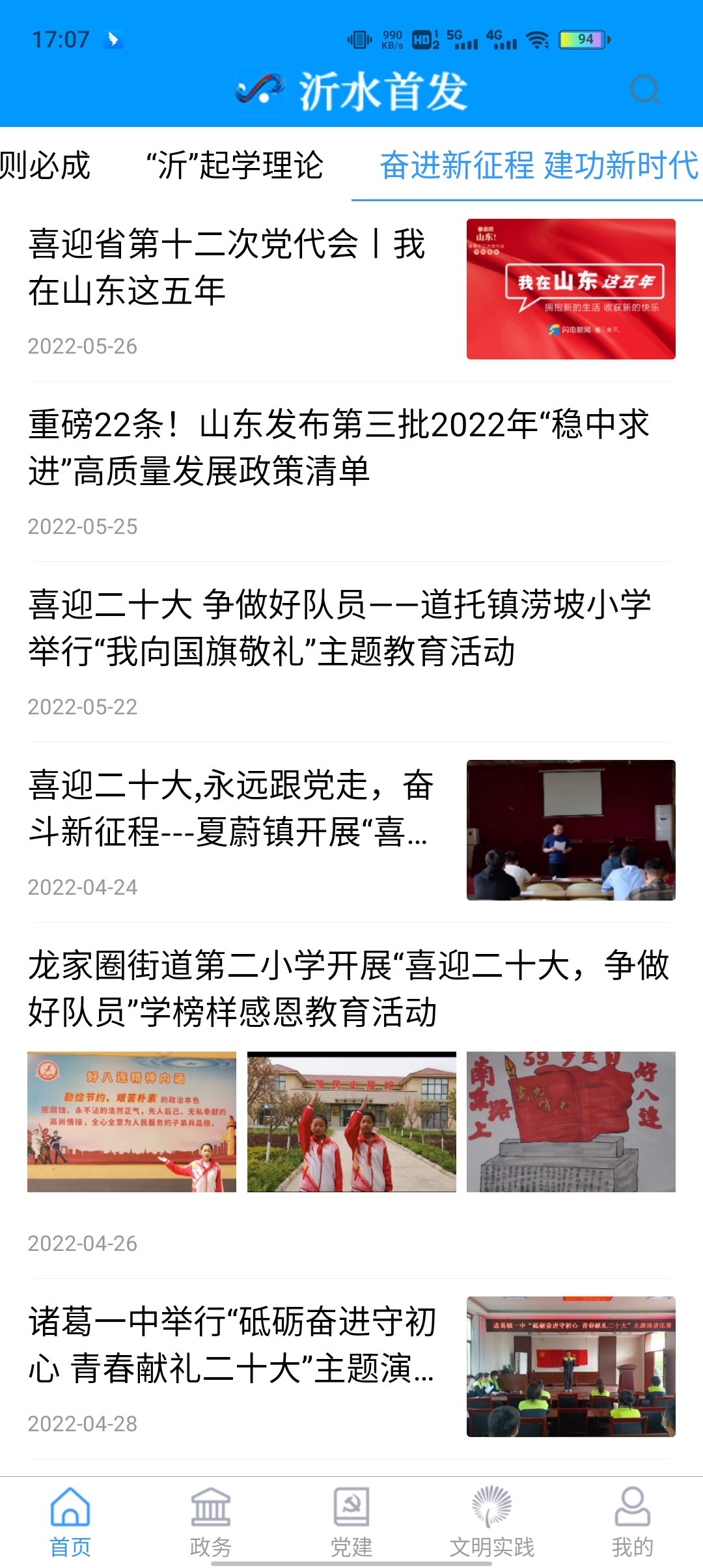The image size is (703, 1568).
Task: Switch to the partially visible 则必成 tab
Action: coord(44,165)
